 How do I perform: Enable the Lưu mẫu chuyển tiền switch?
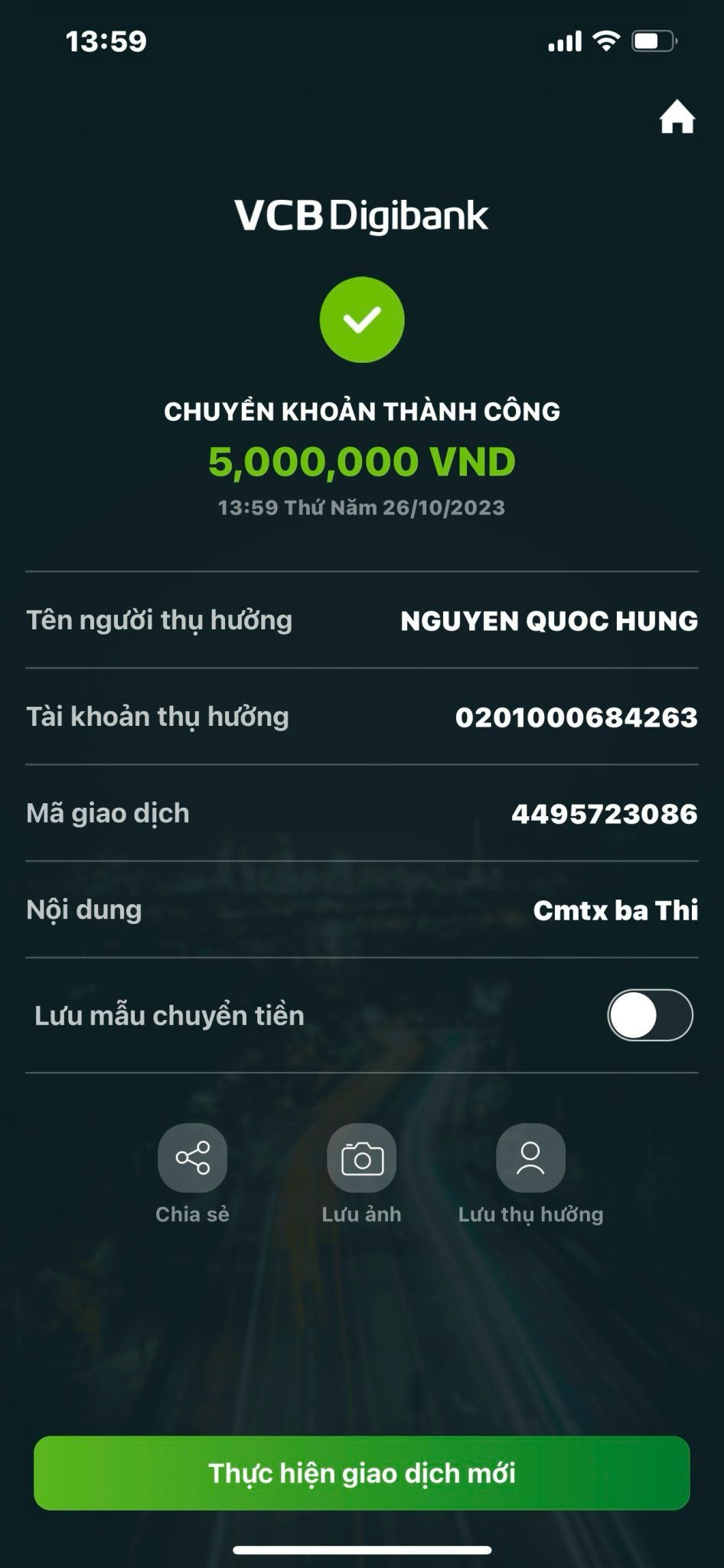click(x=650, y=1015)
